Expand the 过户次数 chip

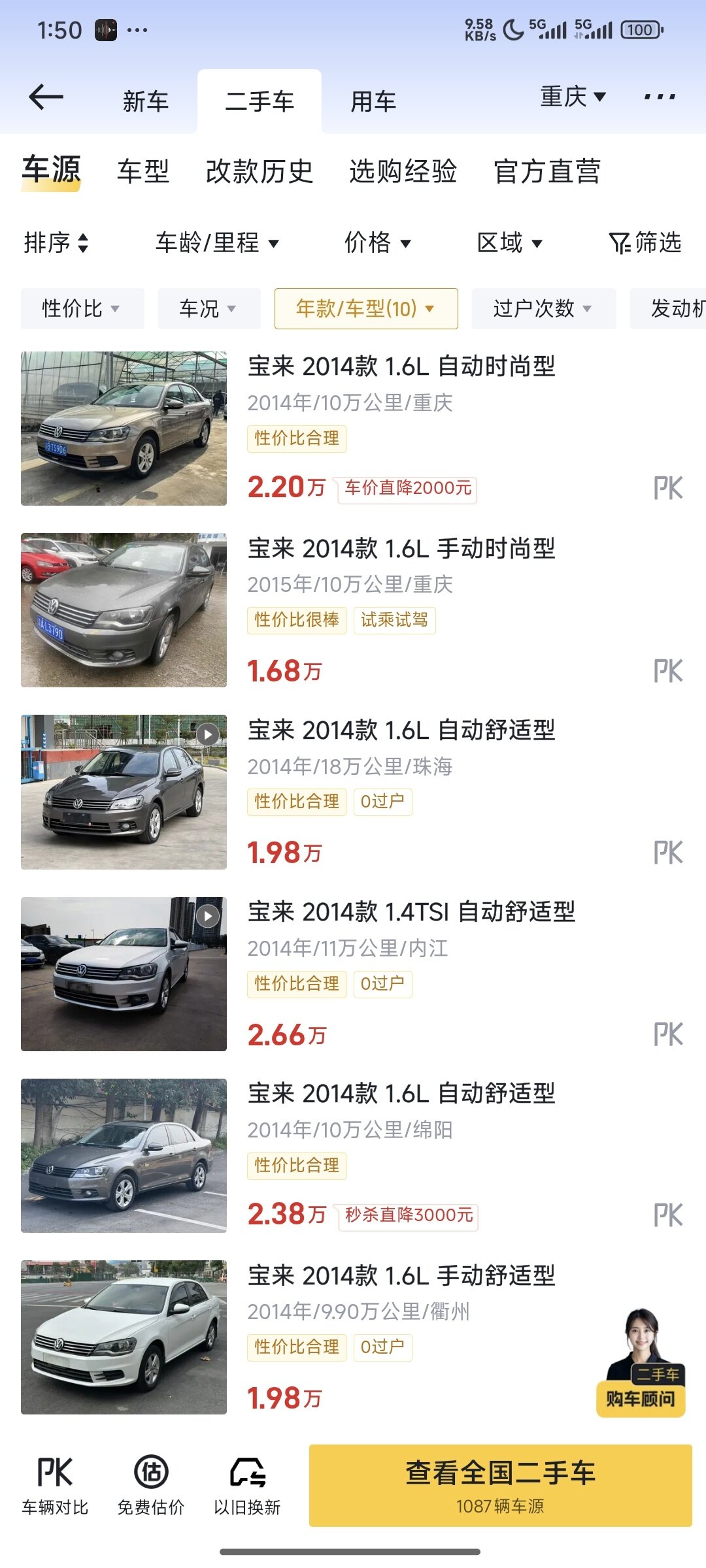(x=543, y=308)
